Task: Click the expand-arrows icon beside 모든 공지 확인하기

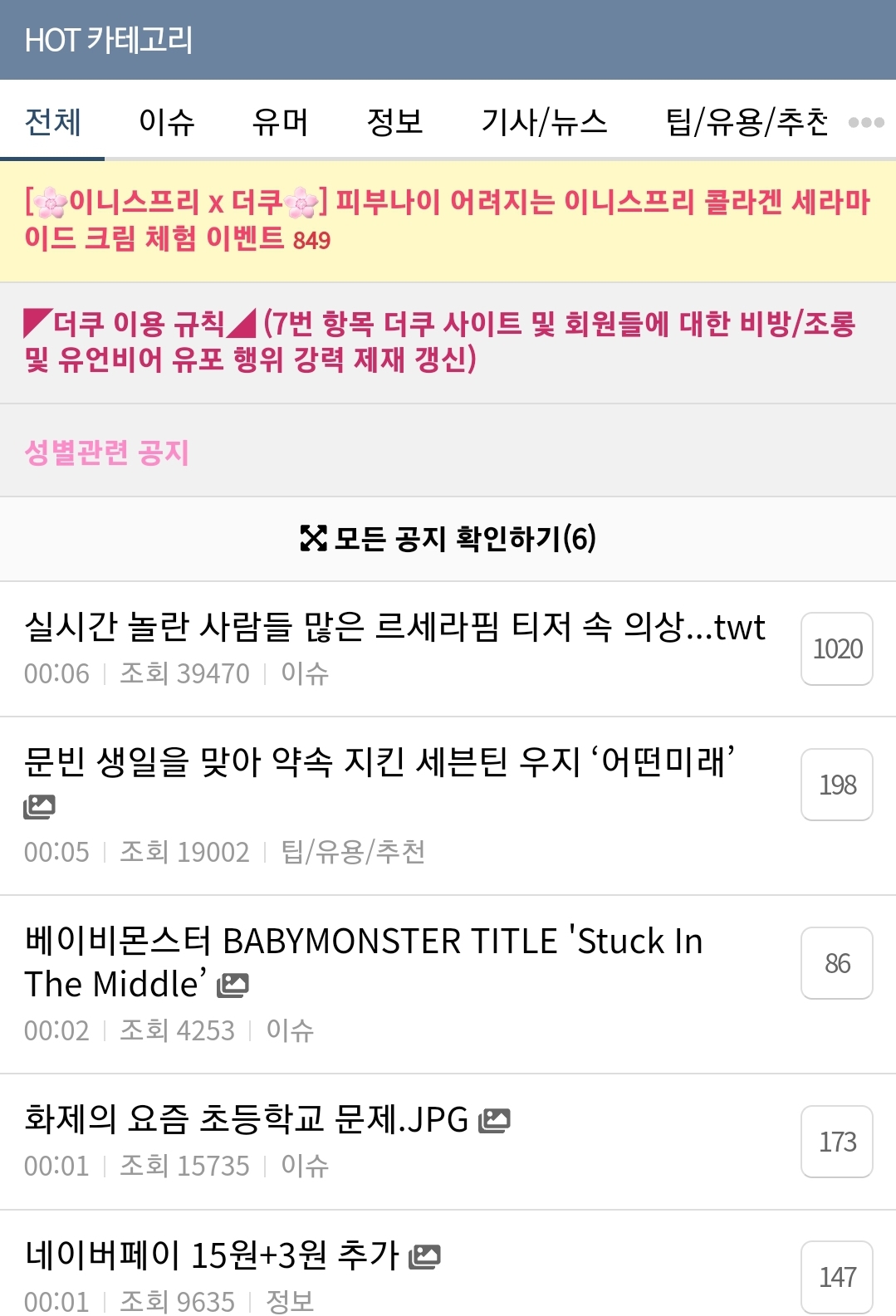Action: [x=316, y=538]
